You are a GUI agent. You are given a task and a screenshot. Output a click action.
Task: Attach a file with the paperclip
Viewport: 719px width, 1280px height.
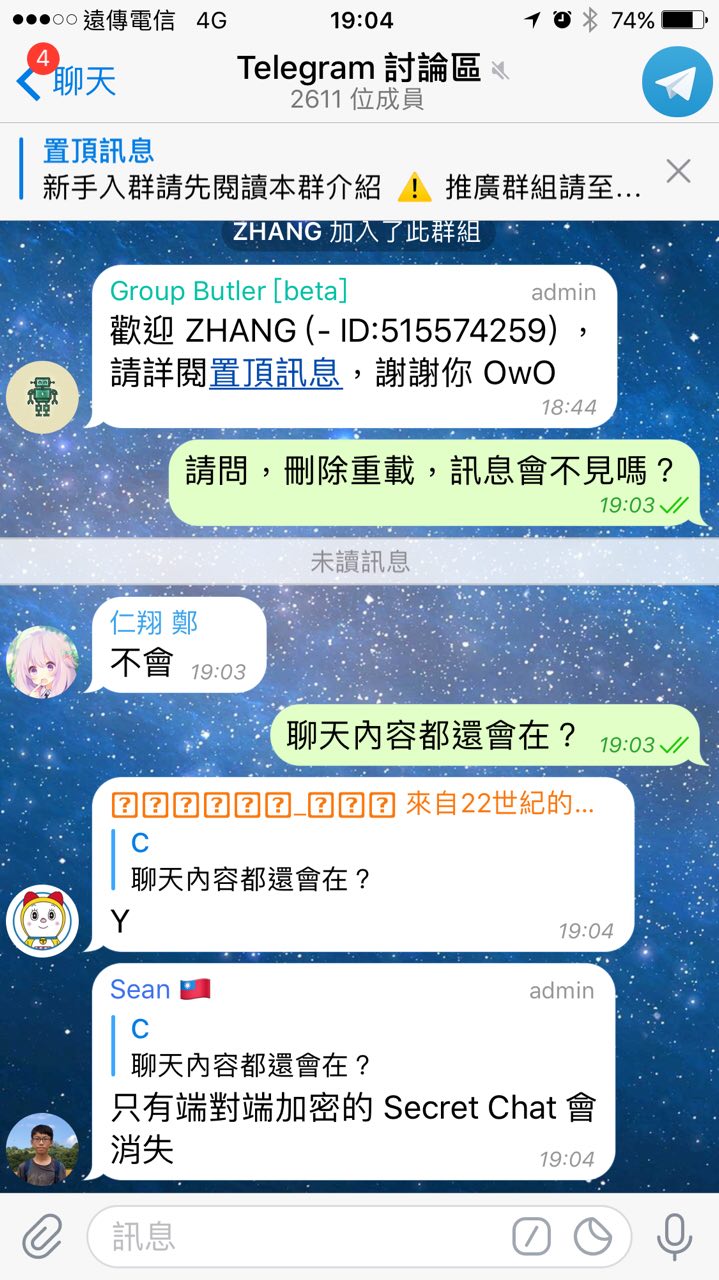click(42, 1237)
